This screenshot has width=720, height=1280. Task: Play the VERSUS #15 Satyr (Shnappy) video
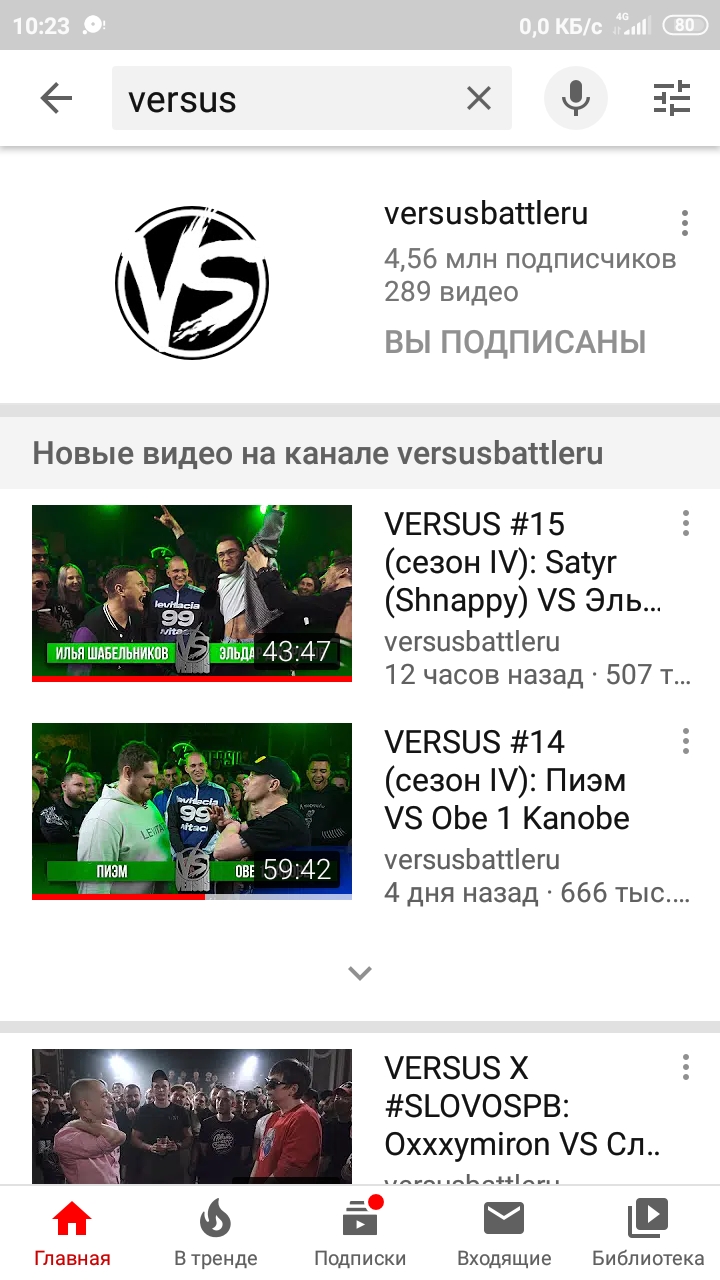coord(192,593)
